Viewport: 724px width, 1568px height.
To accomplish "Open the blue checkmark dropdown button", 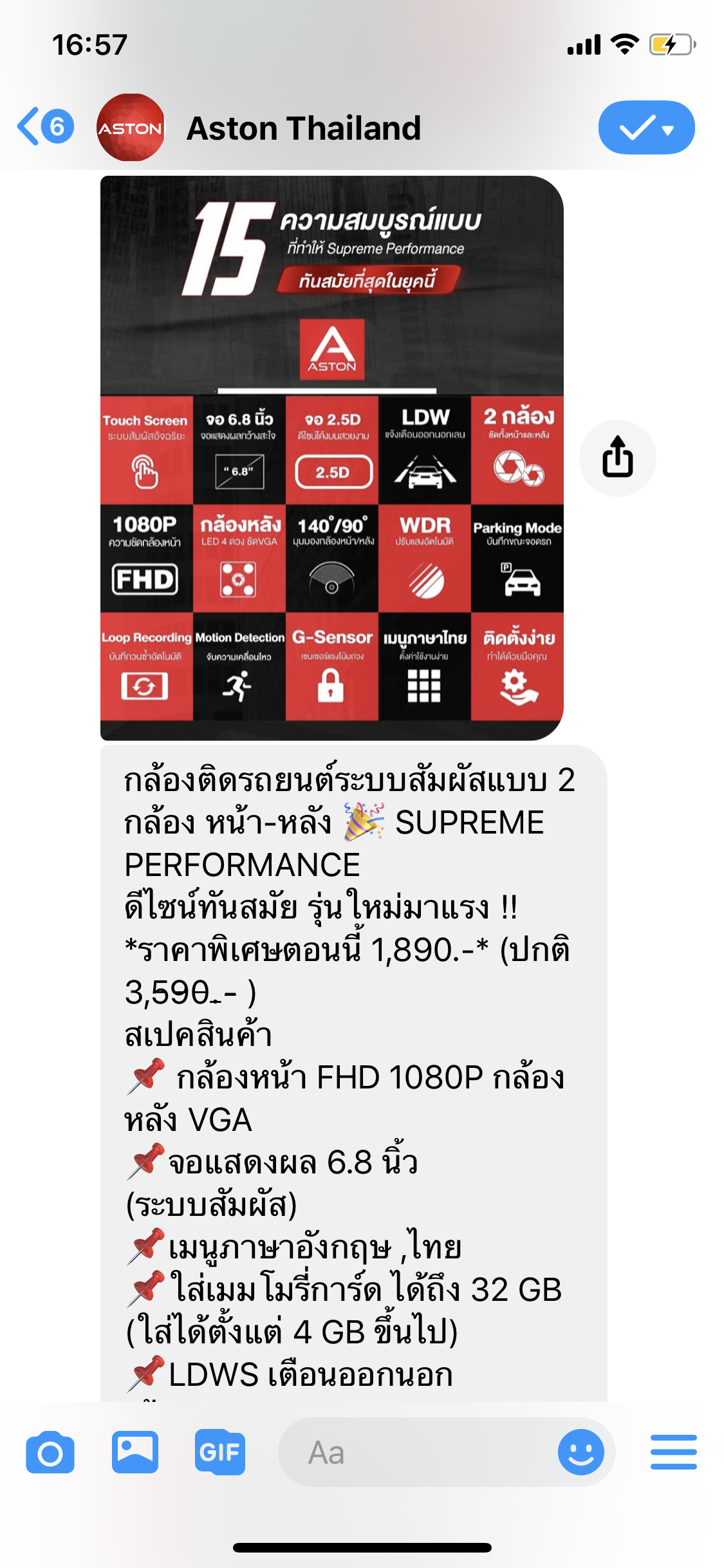I will point(645,127).
